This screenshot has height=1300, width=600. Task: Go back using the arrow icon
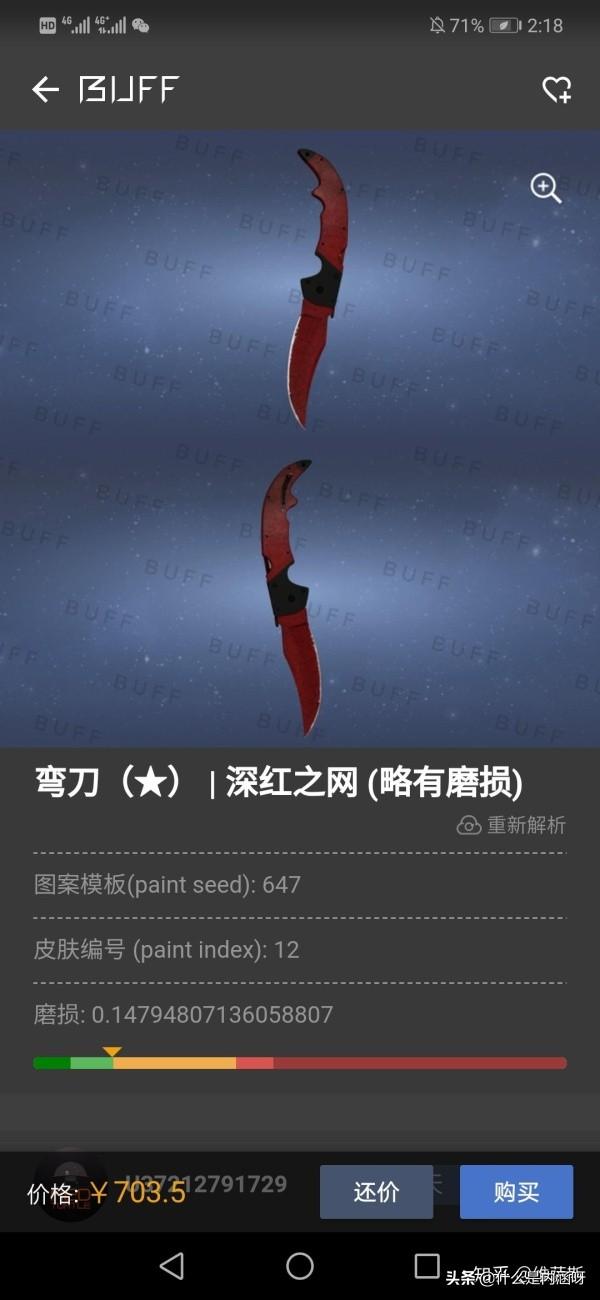point(45,90)
